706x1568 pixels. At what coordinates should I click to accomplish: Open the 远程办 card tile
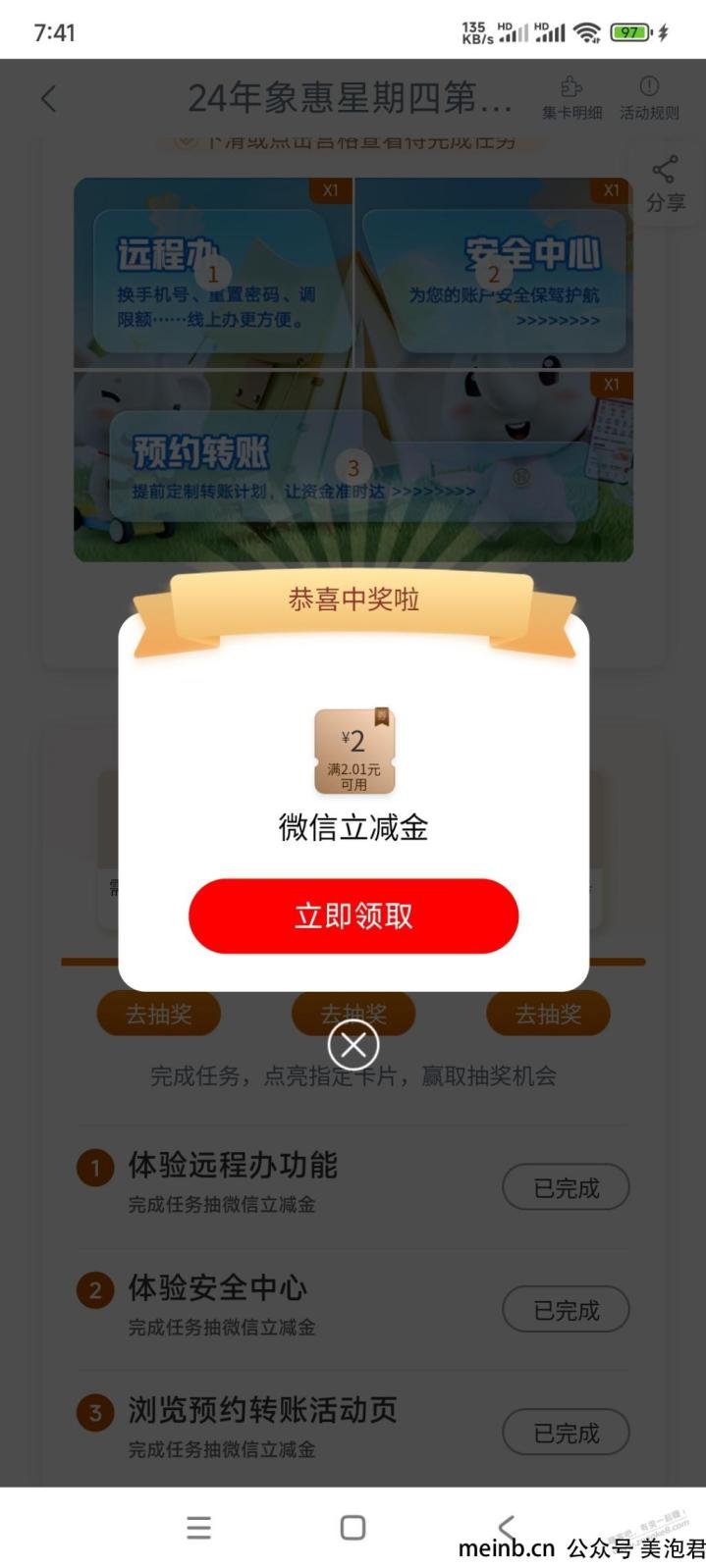213,273
